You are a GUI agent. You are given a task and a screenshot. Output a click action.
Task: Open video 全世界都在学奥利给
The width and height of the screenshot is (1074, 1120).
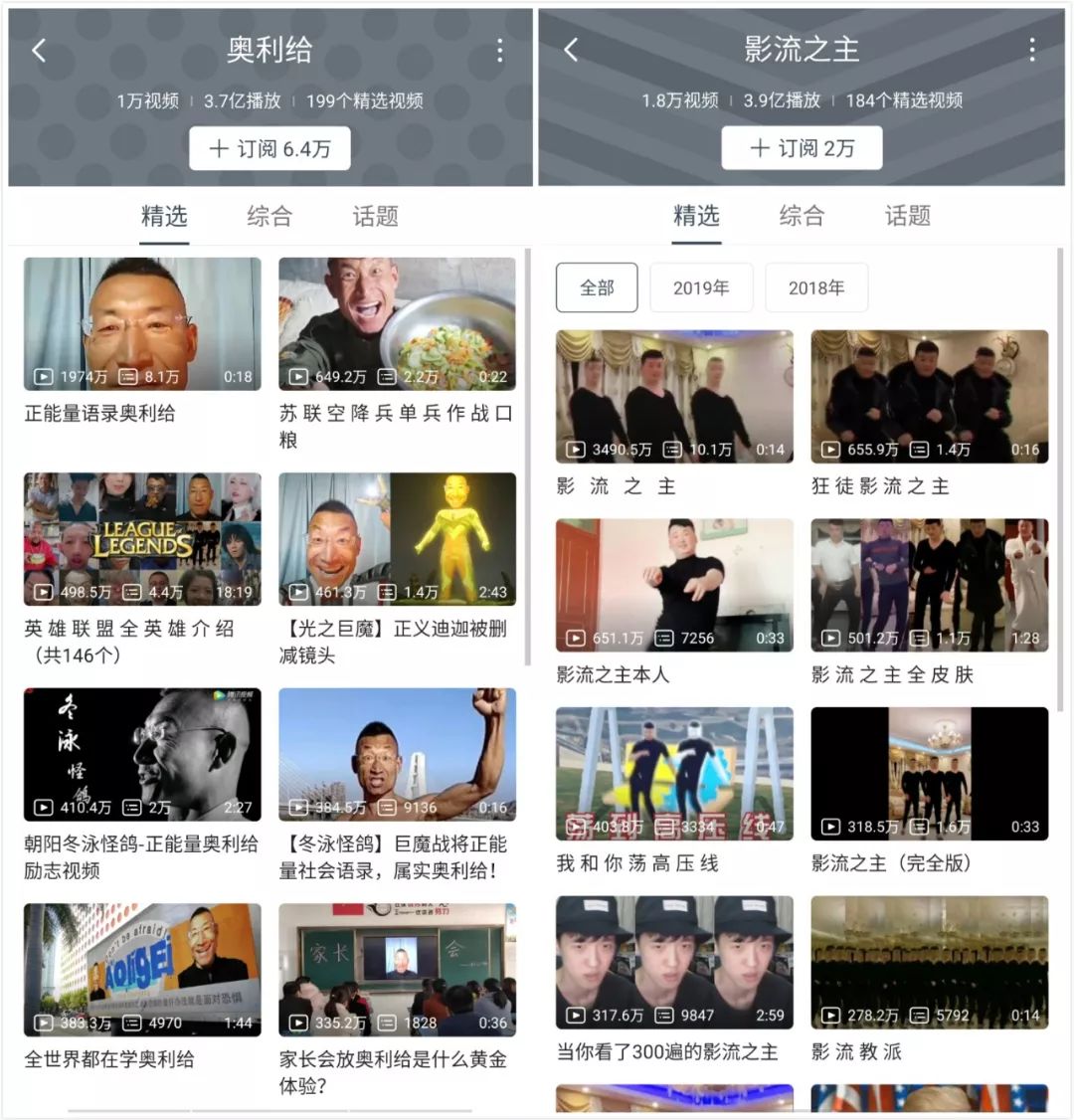pos(142,970)
